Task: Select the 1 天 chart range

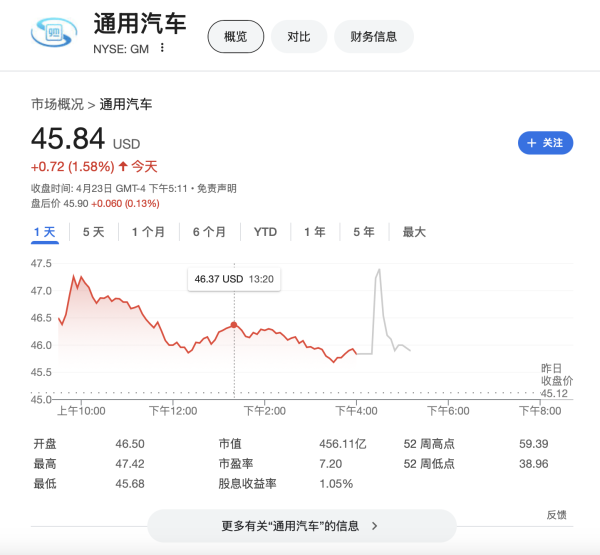Action: point(44,232)
